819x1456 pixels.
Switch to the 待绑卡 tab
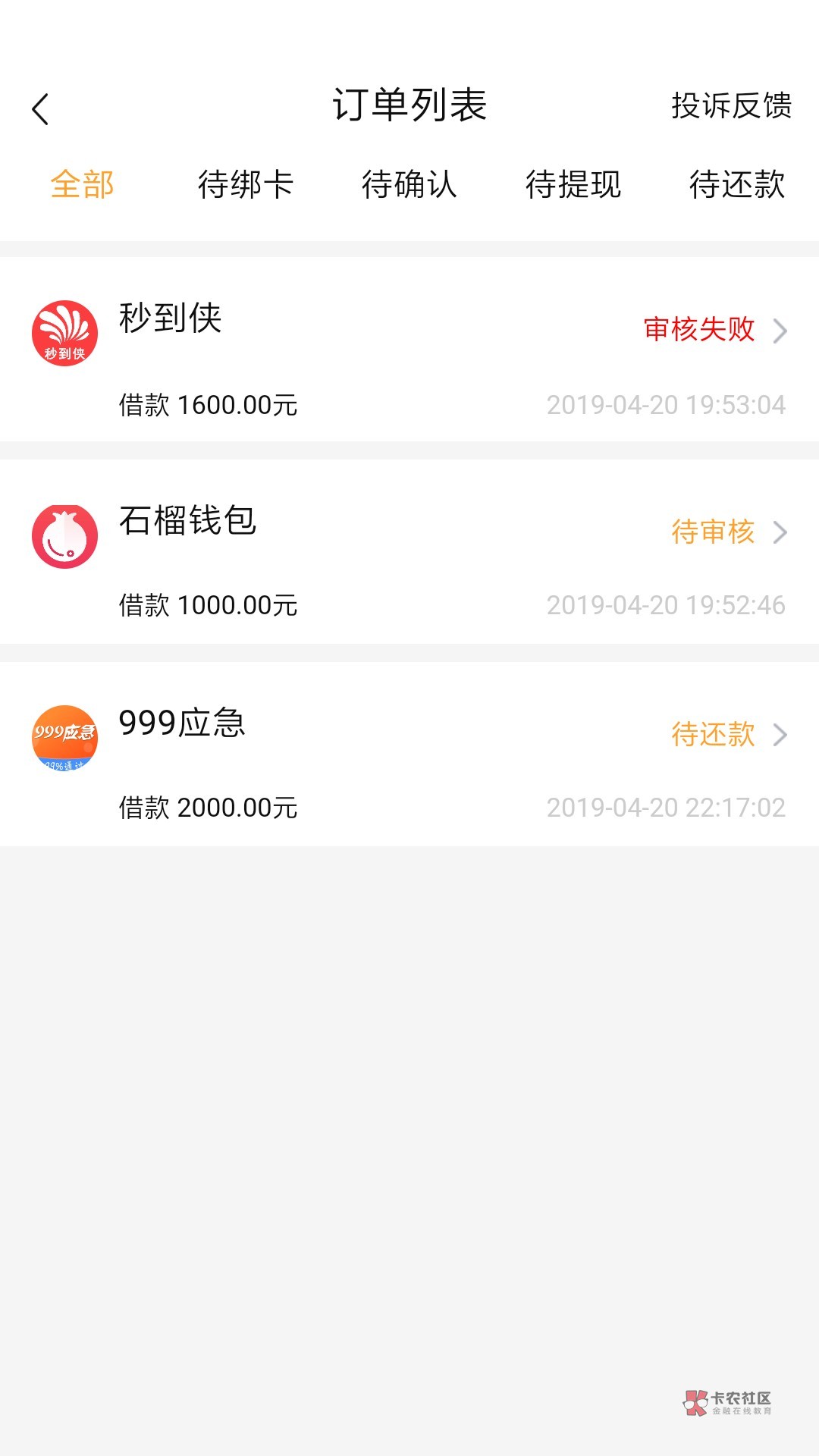click(x=245, y=185)
